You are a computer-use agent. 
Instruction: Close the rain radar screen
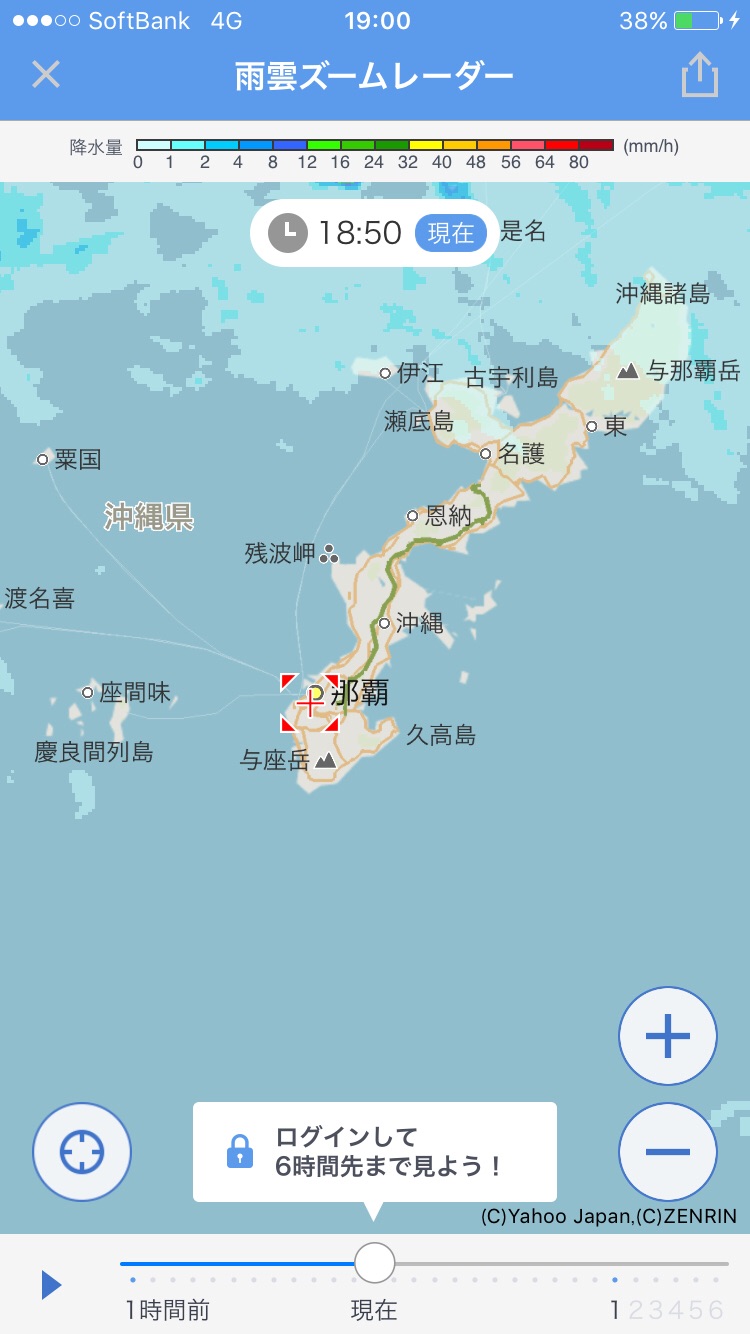(46, 75)
